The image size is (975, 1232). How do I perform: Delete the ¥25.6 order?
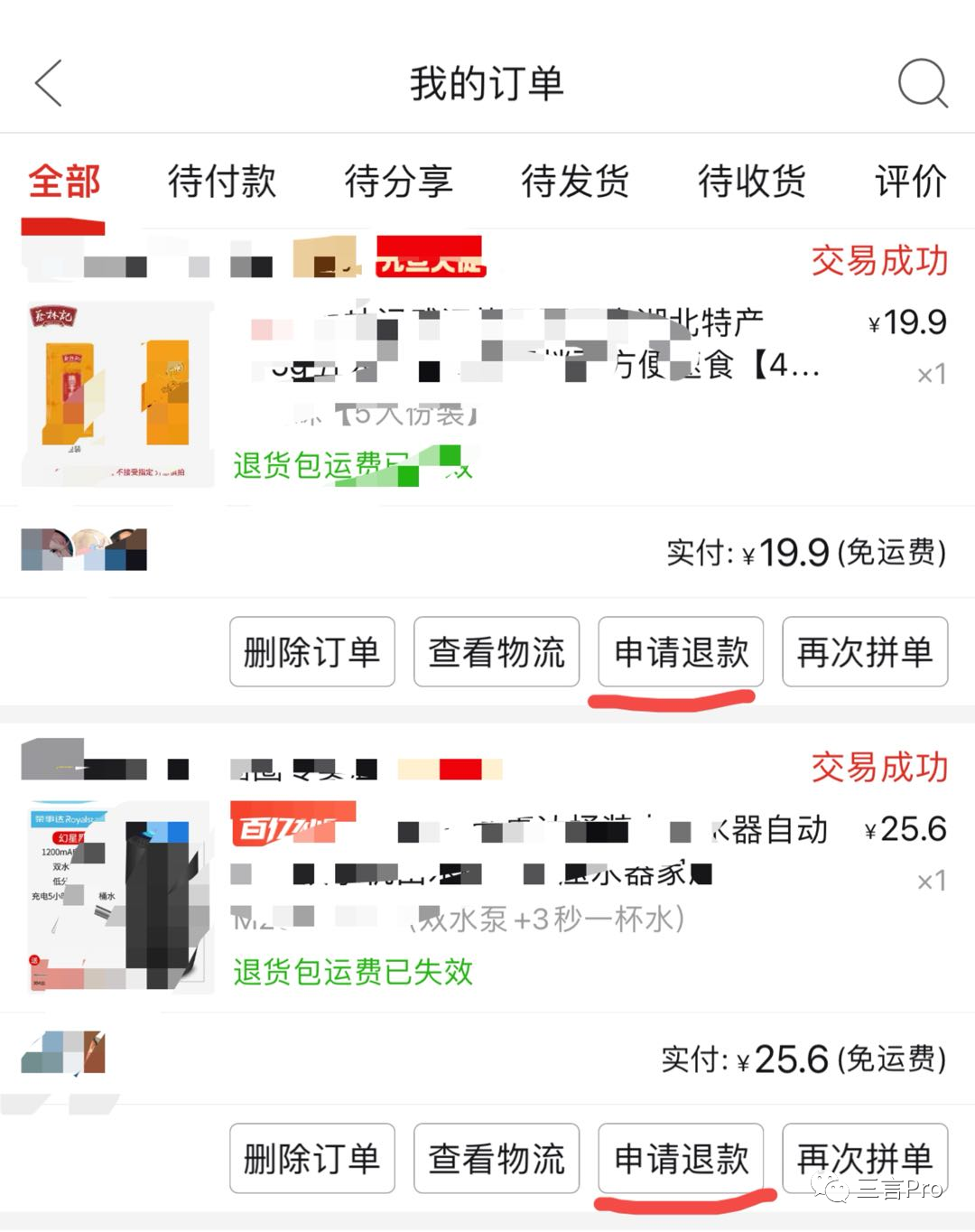coord(311,1159)
